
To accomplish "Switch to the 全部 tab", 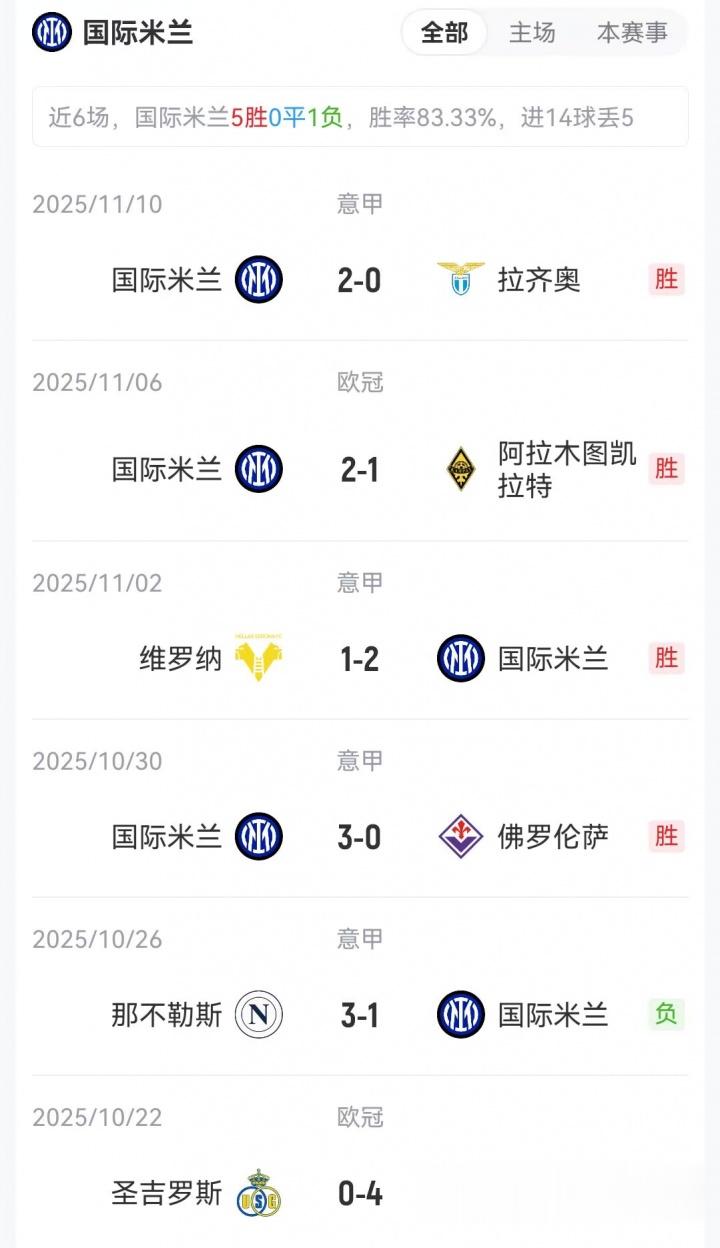I will 444,33.
